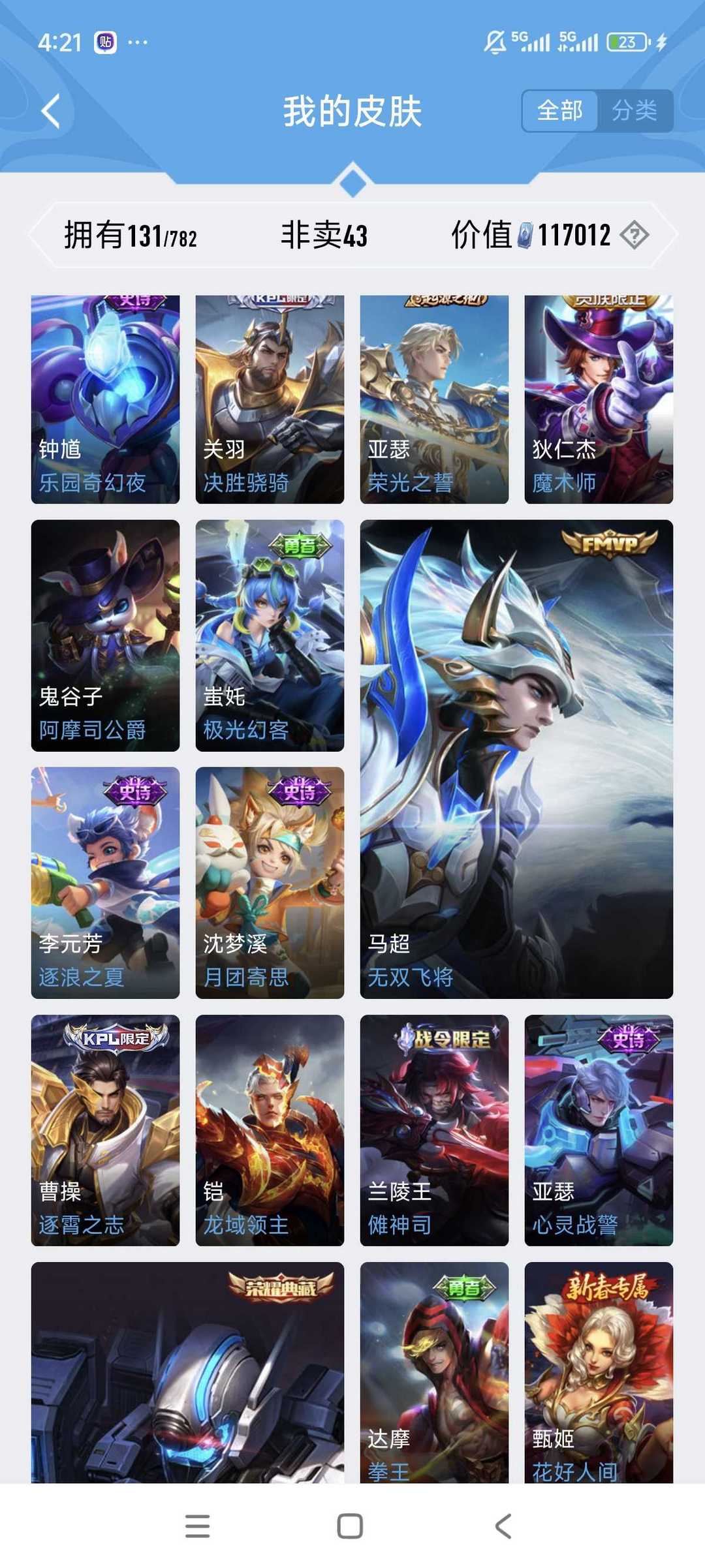The image size is (705, 1568).
Task: Open 钟馗 乐园奇幻夜 skin
Action: click(105, 399)
